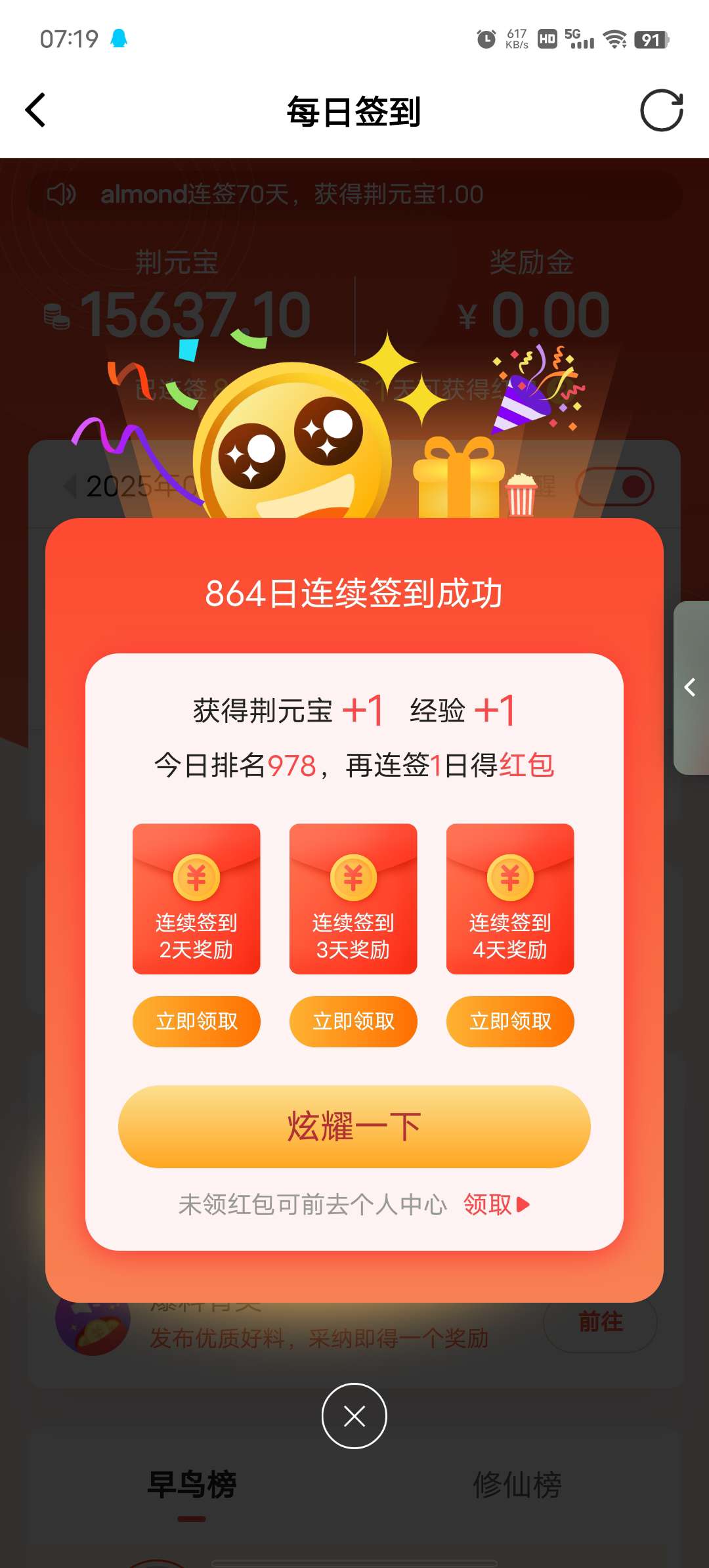Refresh the daily sign-in page
The height and width of the screenshot is (1568, 709).
tap(661, 110)
